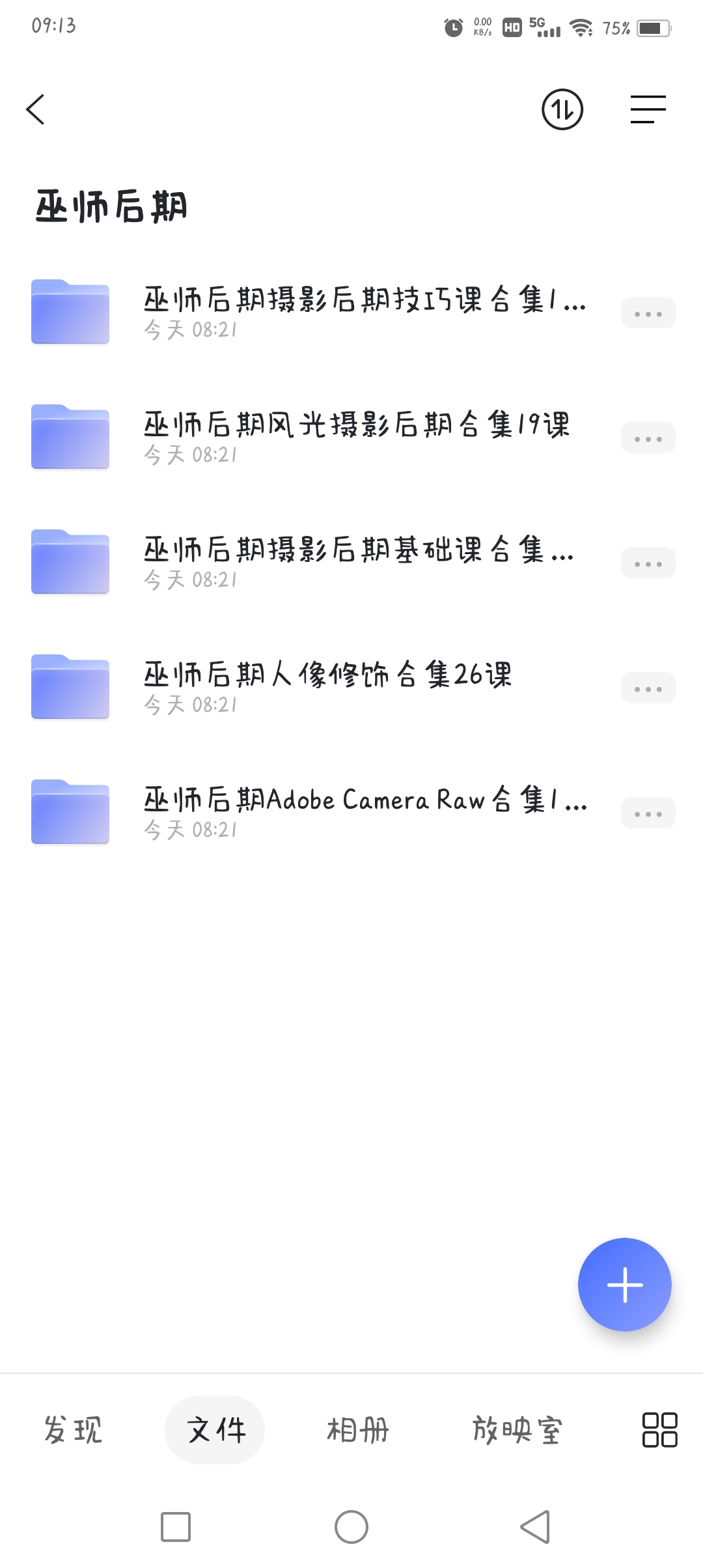Show more options for 摄影后期基础课合集 folder
The height and width of the screenshot is (1568, 703).
[648, 563]
